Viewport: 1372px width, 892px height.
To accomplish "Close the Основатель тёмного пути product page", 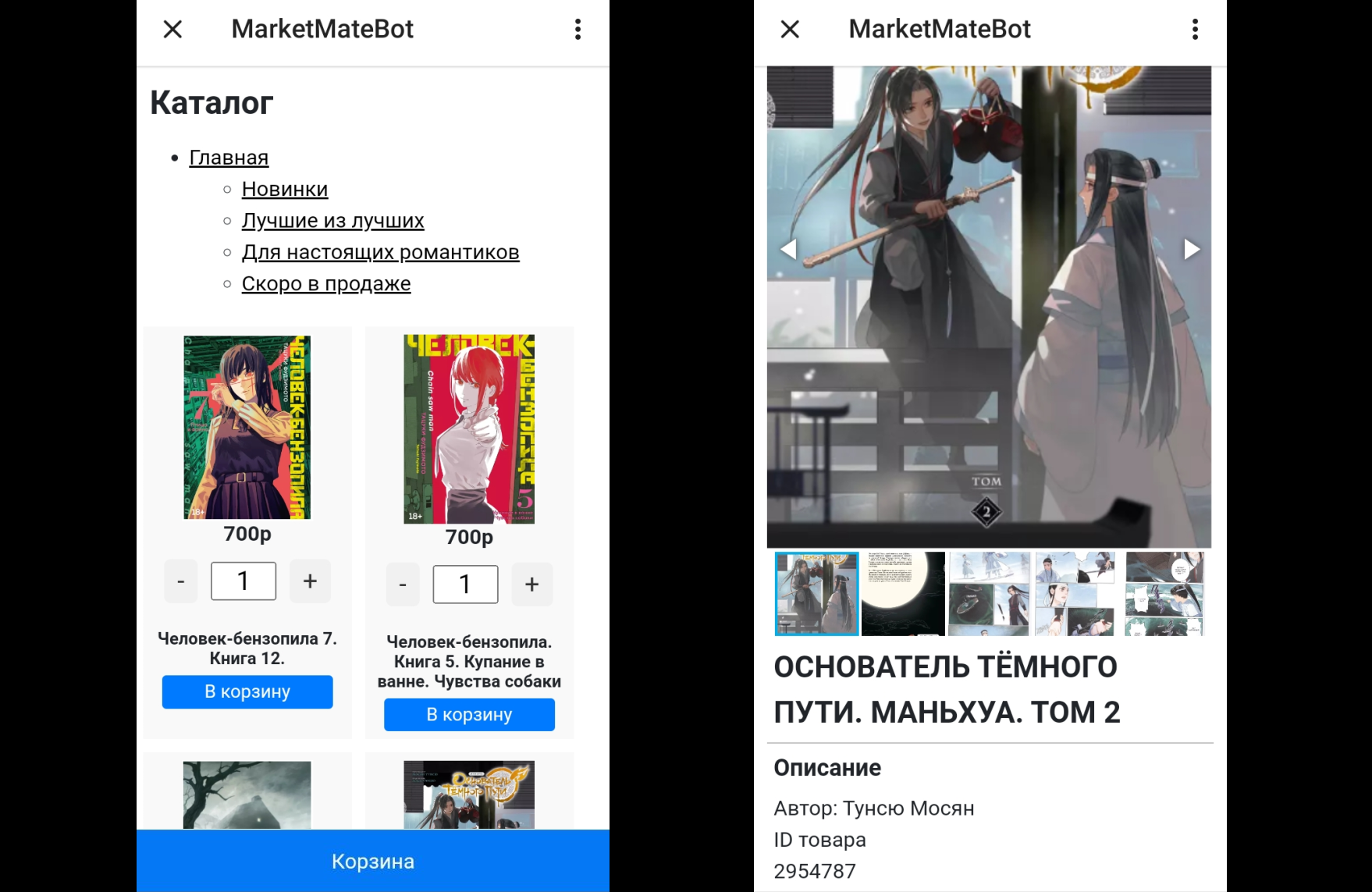I will [x=790, y=30].
